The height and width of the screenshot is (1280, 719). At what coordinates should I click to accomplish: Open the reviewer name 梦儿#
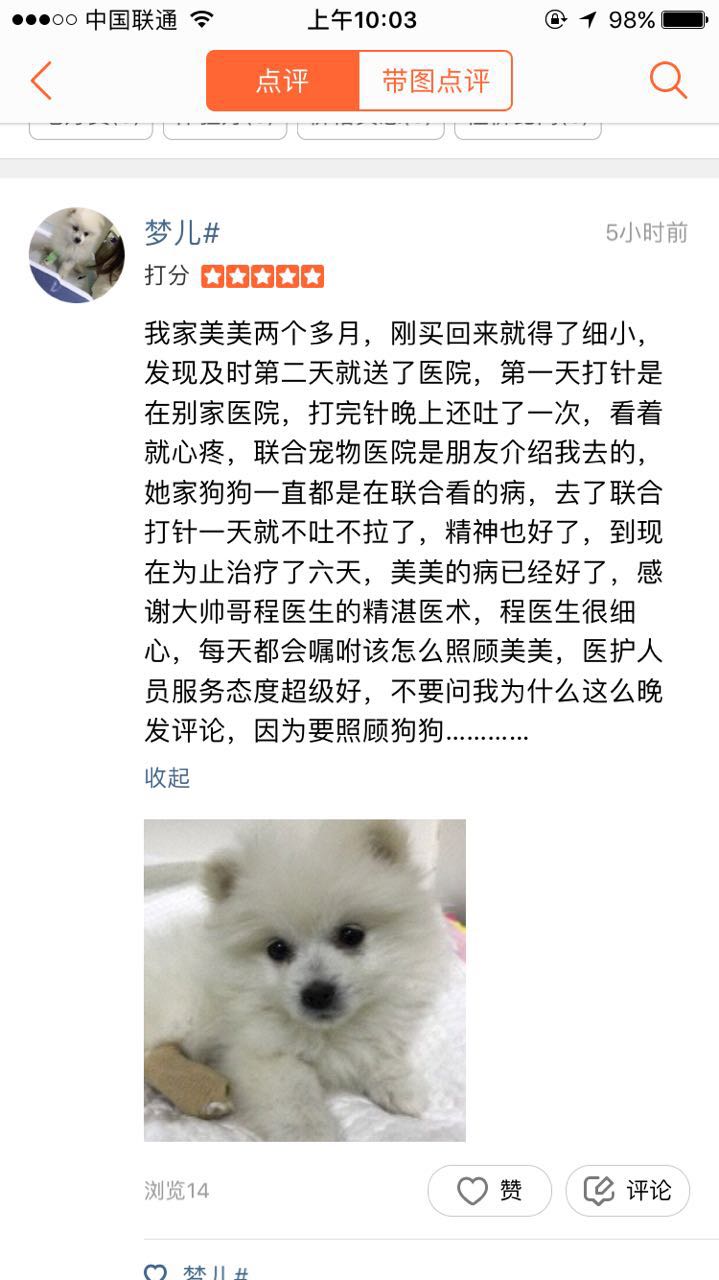pyautogui.click(x=182, y=233)
